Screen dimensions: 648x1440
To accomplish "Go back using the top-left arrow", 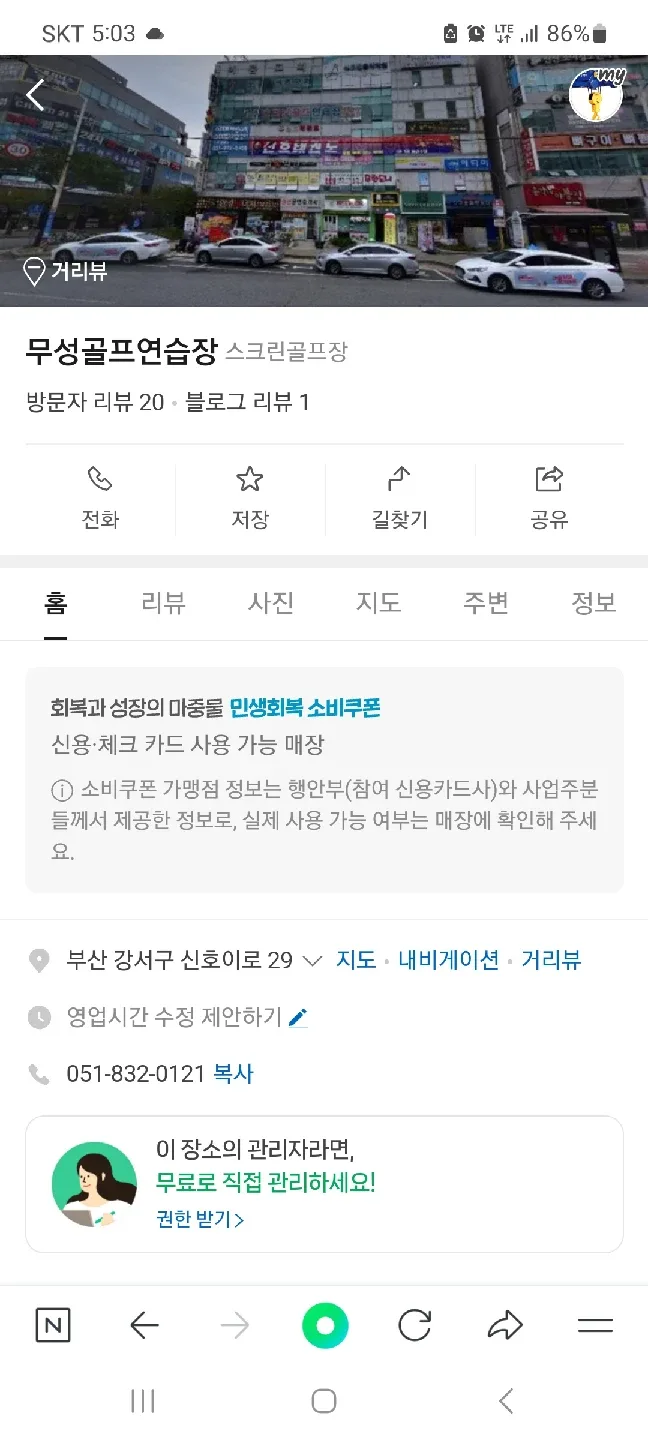I will (x=36, y=95).
